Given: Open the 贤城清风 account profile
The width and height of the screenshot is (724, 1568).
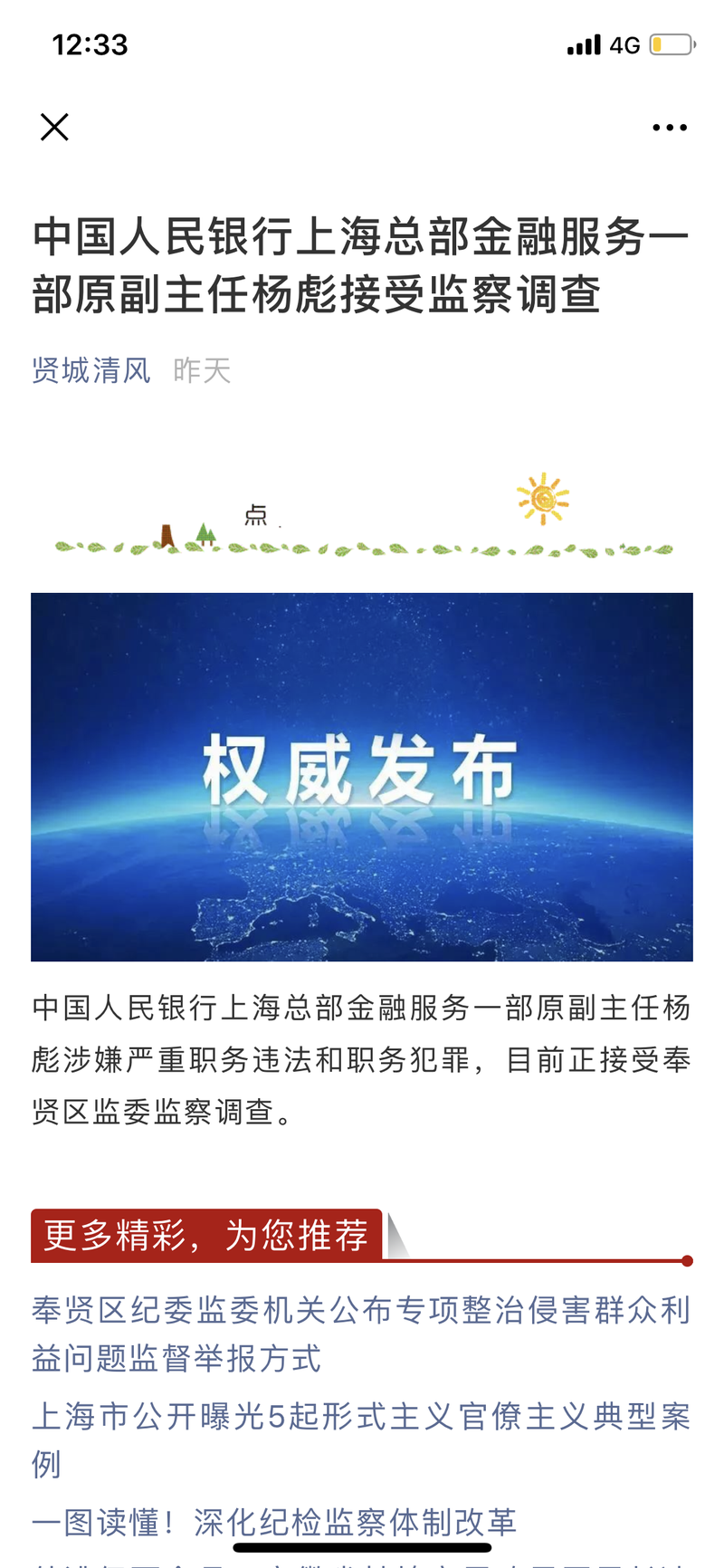Looking at the screenshot, I should click(91, 370).
